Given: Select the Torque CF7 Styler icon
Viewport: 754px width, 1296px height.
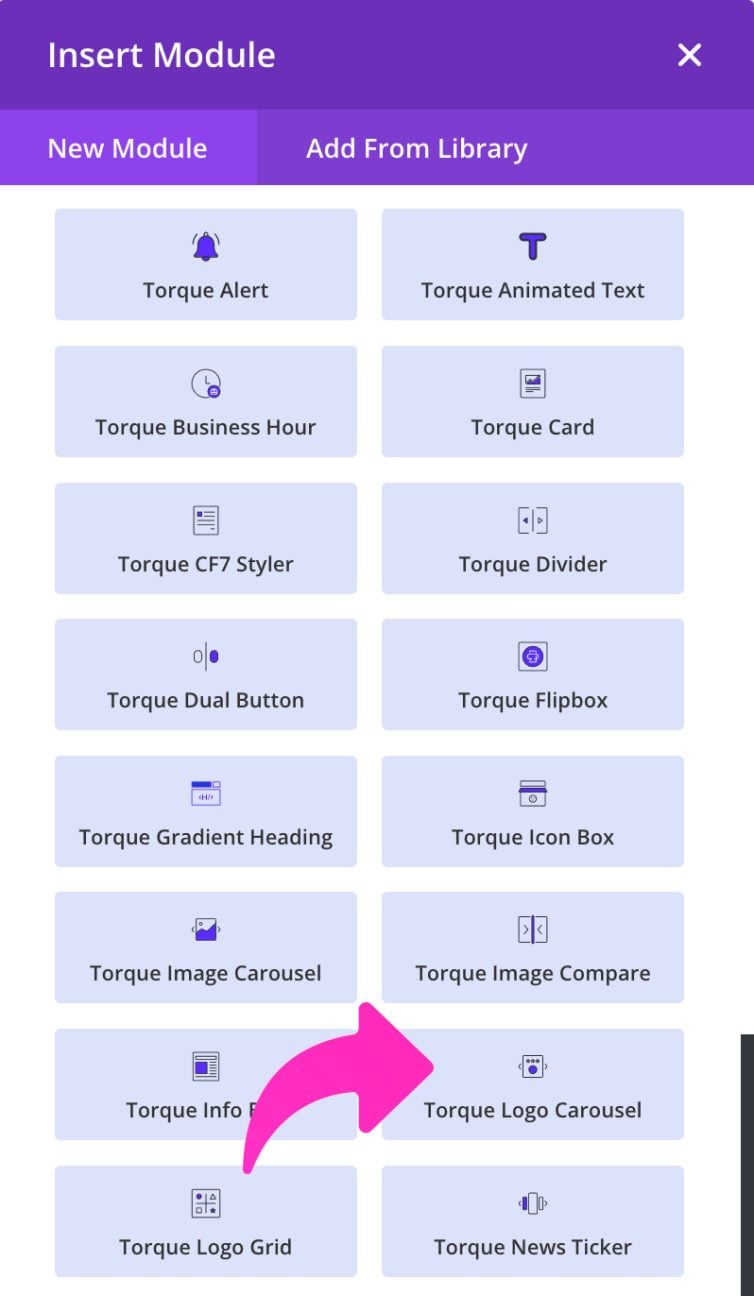Looking at the screenshot, I should click(206, 518).
